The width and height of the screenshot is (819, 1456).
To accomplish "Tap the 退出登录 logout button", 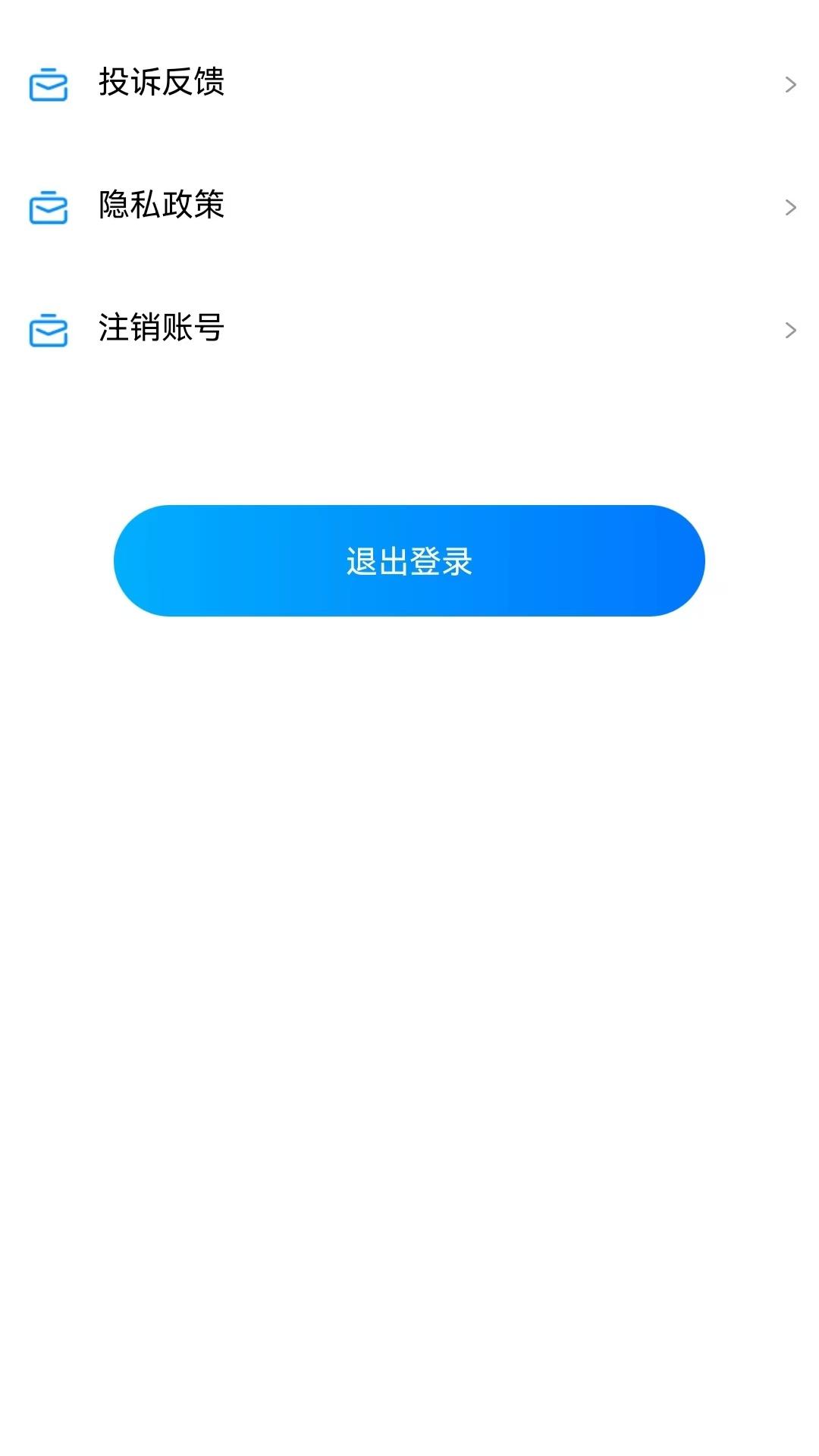I will pyautogui.click(x=409, y=561).
